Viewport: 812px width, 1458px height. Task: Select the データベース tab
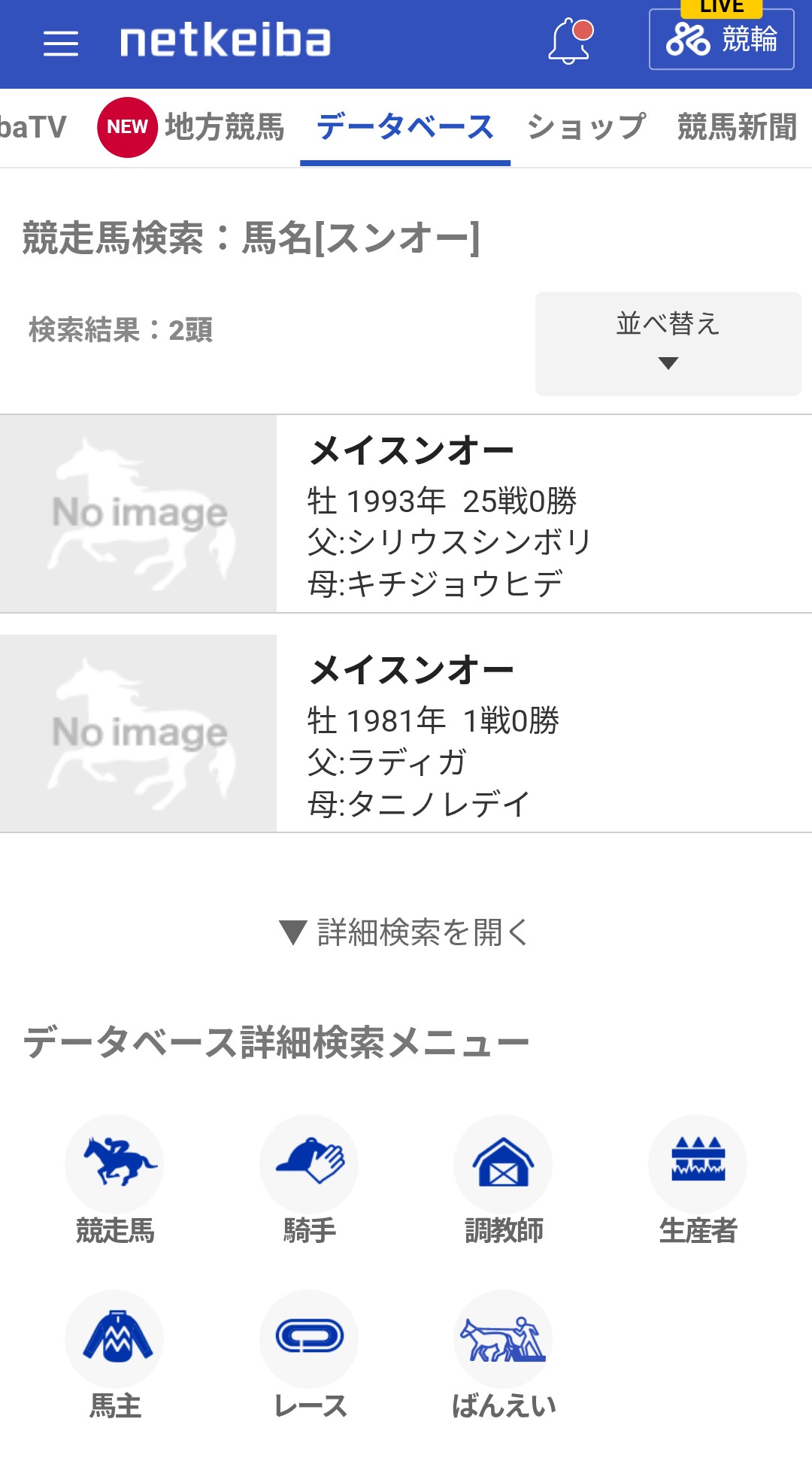coord(405,127)
